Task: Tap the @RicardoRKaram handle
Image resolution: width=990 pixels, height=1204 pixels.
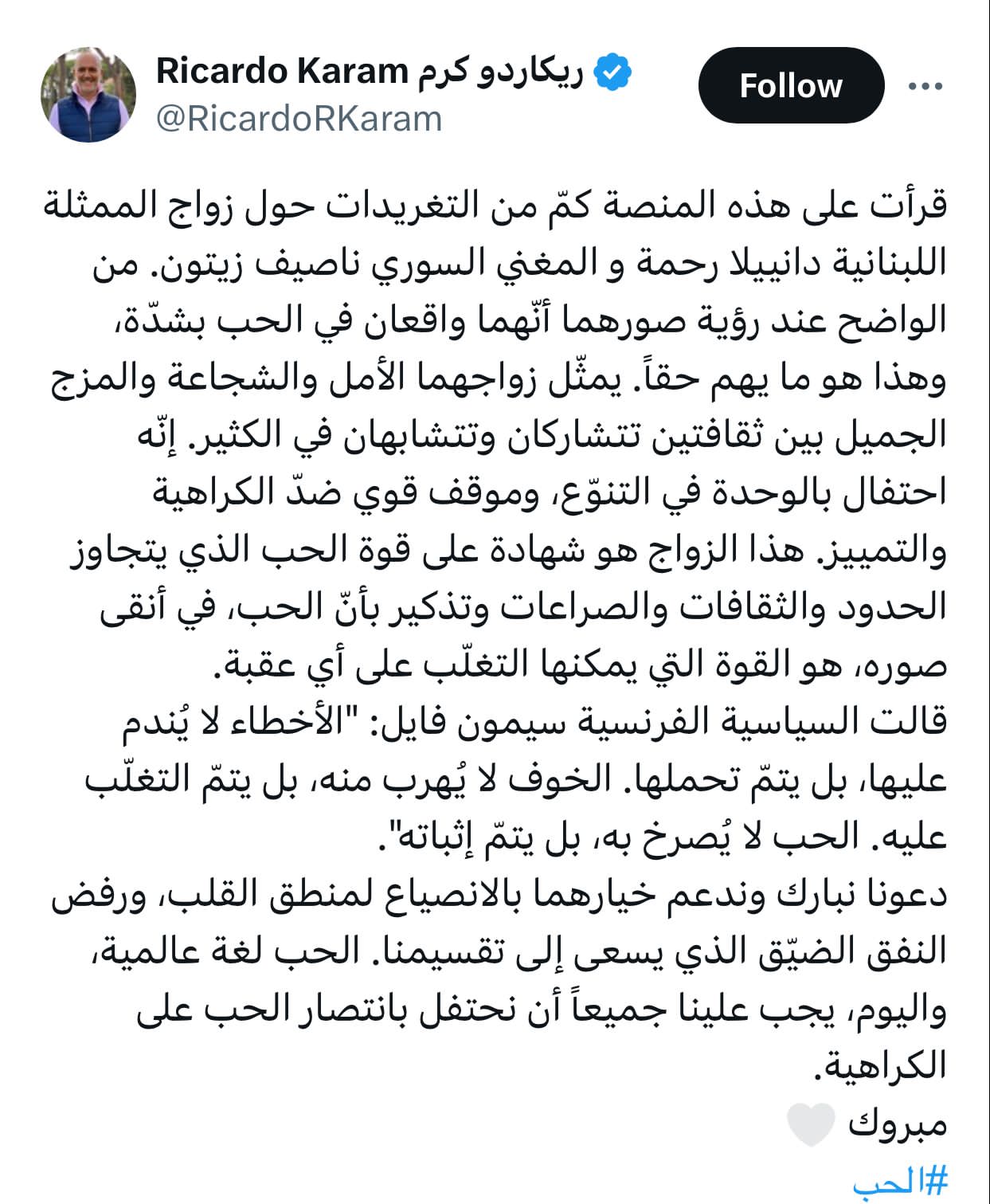Action: click(x=299, y=119)
